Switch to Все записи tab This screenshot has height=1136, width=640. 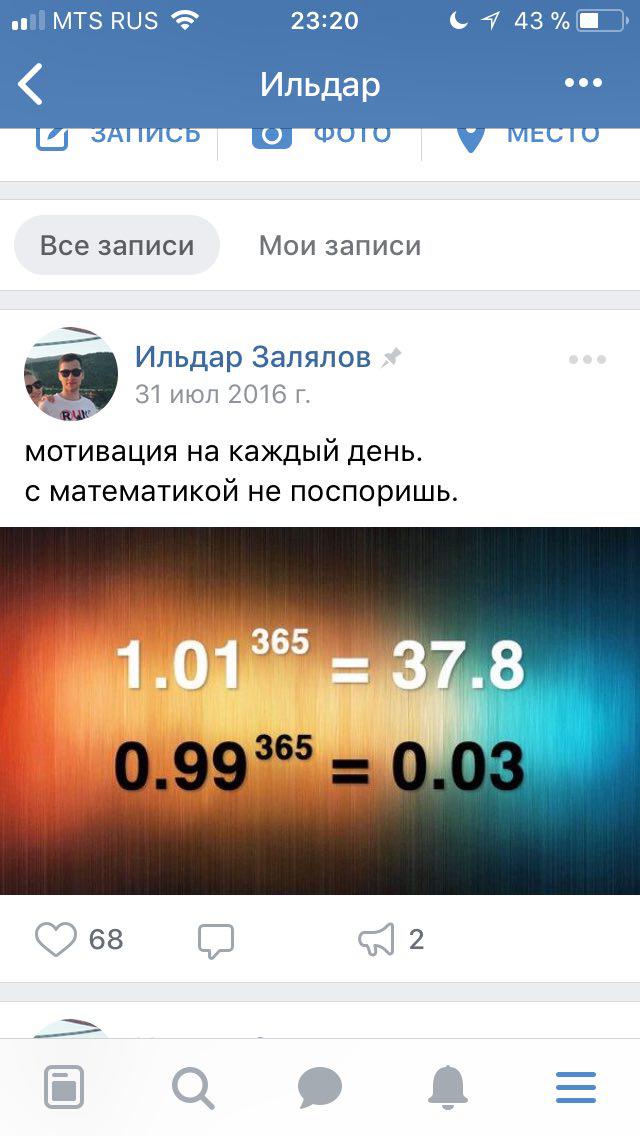click(x=117, y=245)
